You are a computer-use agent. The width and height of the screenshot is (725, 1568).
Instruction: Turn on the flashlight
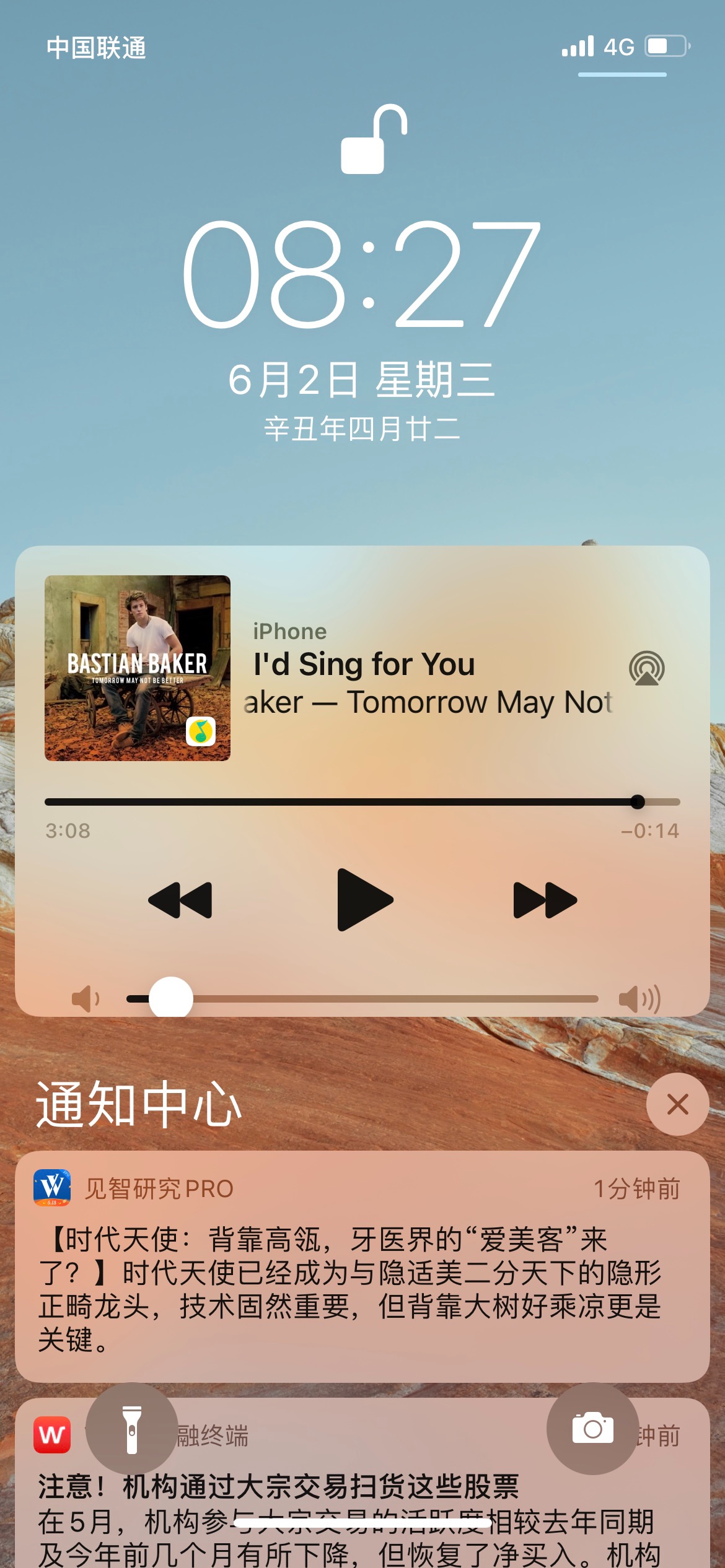[132, 1429]
